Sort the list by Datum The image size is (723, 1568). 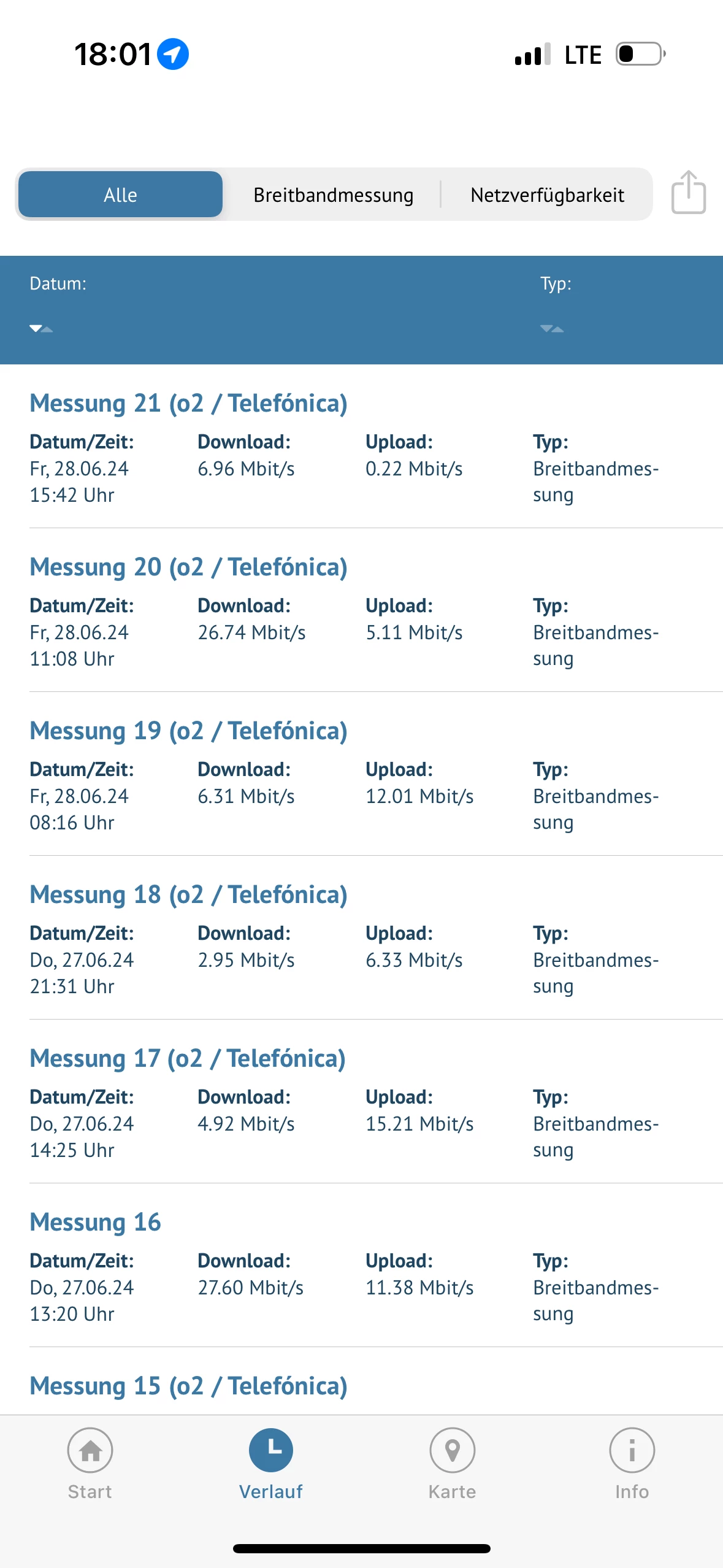(x=42, y=328)
